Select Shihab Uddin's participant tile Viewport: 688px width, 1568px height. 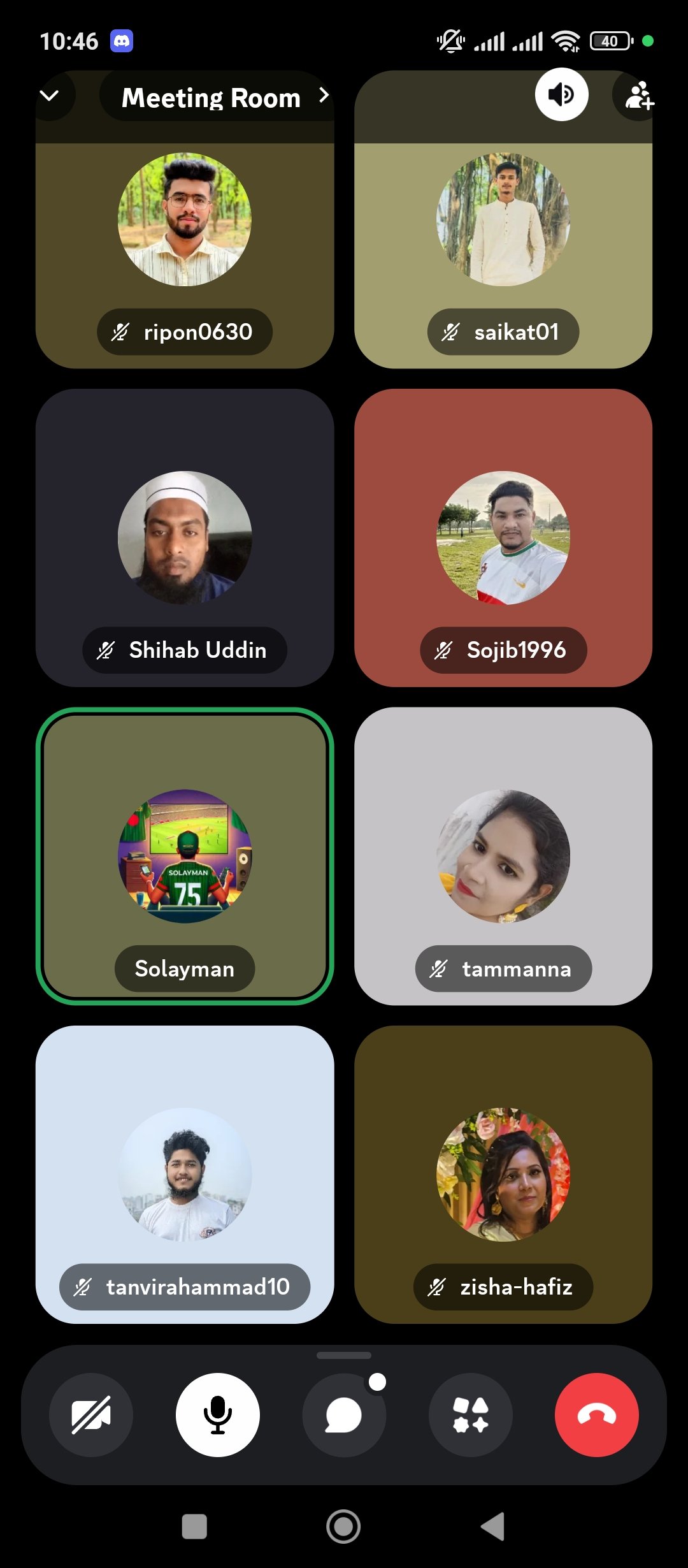point(185,538)
